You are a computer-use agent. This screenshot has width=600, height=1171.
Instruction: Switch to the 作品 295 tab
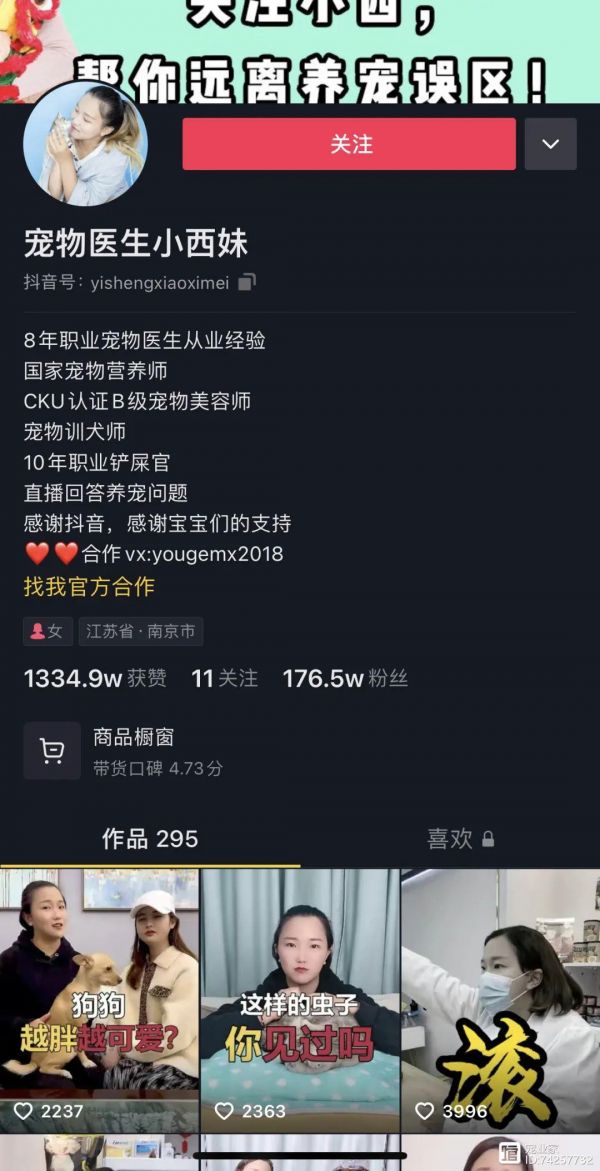click(x=150, y=839)
